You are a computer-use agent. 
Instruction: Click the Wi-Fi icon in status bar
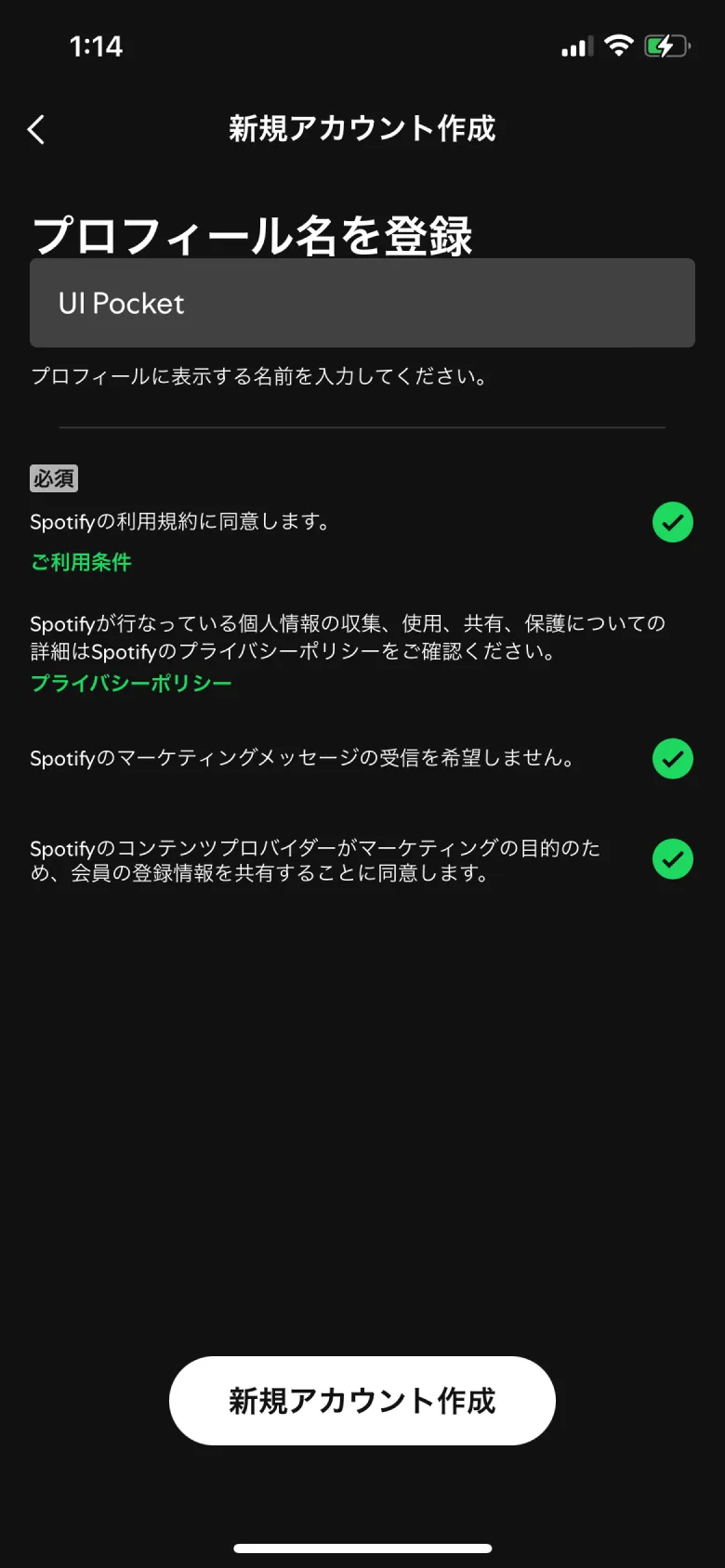tap(618, 44)
